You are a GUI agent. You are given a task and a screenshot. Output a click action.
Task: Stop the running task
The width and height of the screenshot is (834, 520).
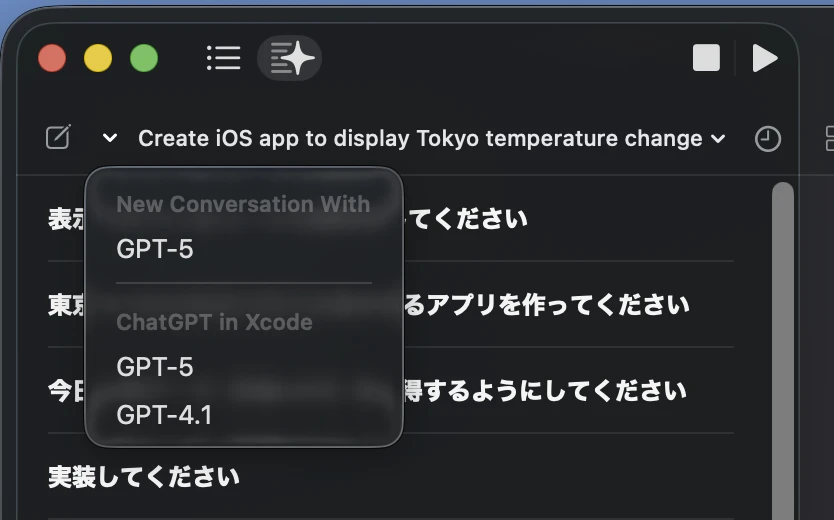click(x=707, y=58)
